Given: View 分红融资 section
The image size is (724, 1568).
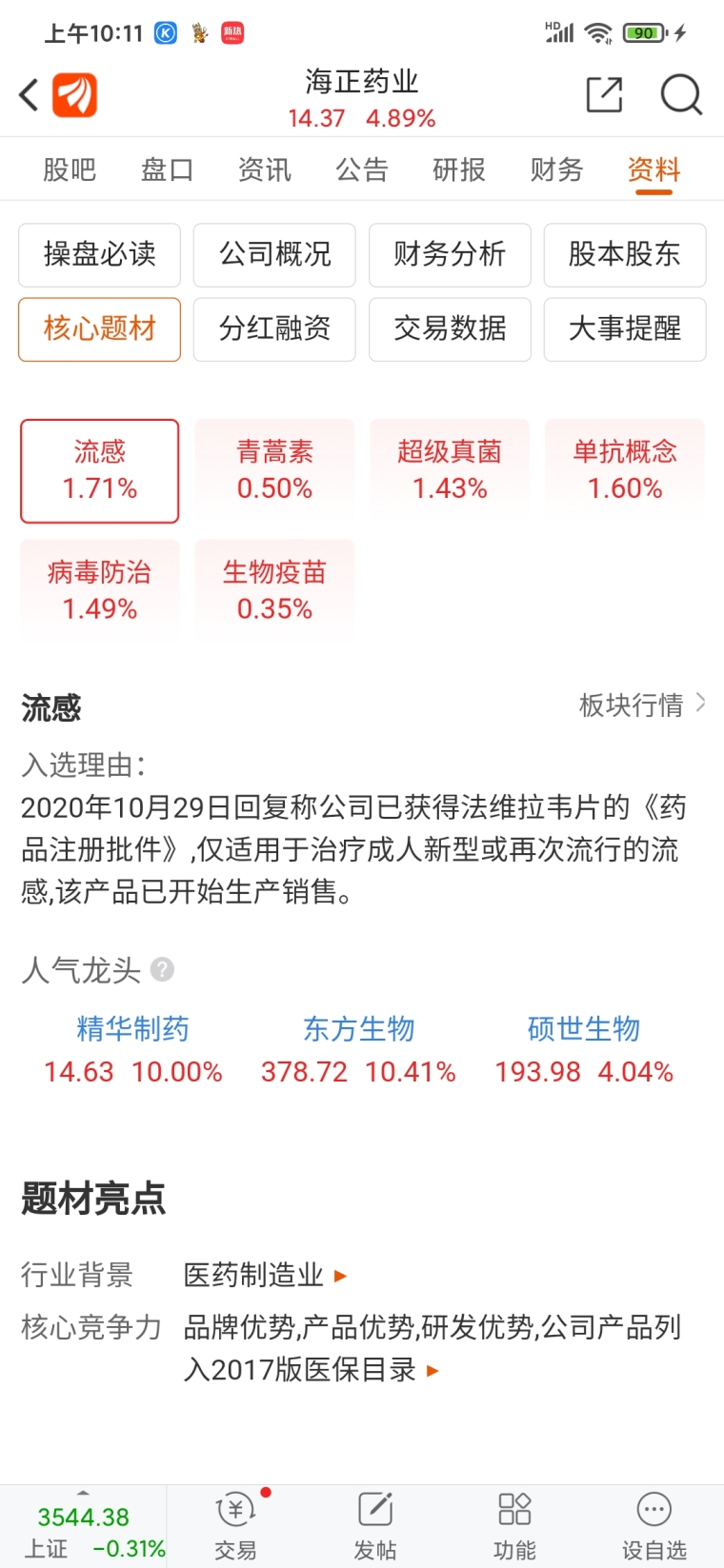Looking at the screenshot, I should (274, 328).
